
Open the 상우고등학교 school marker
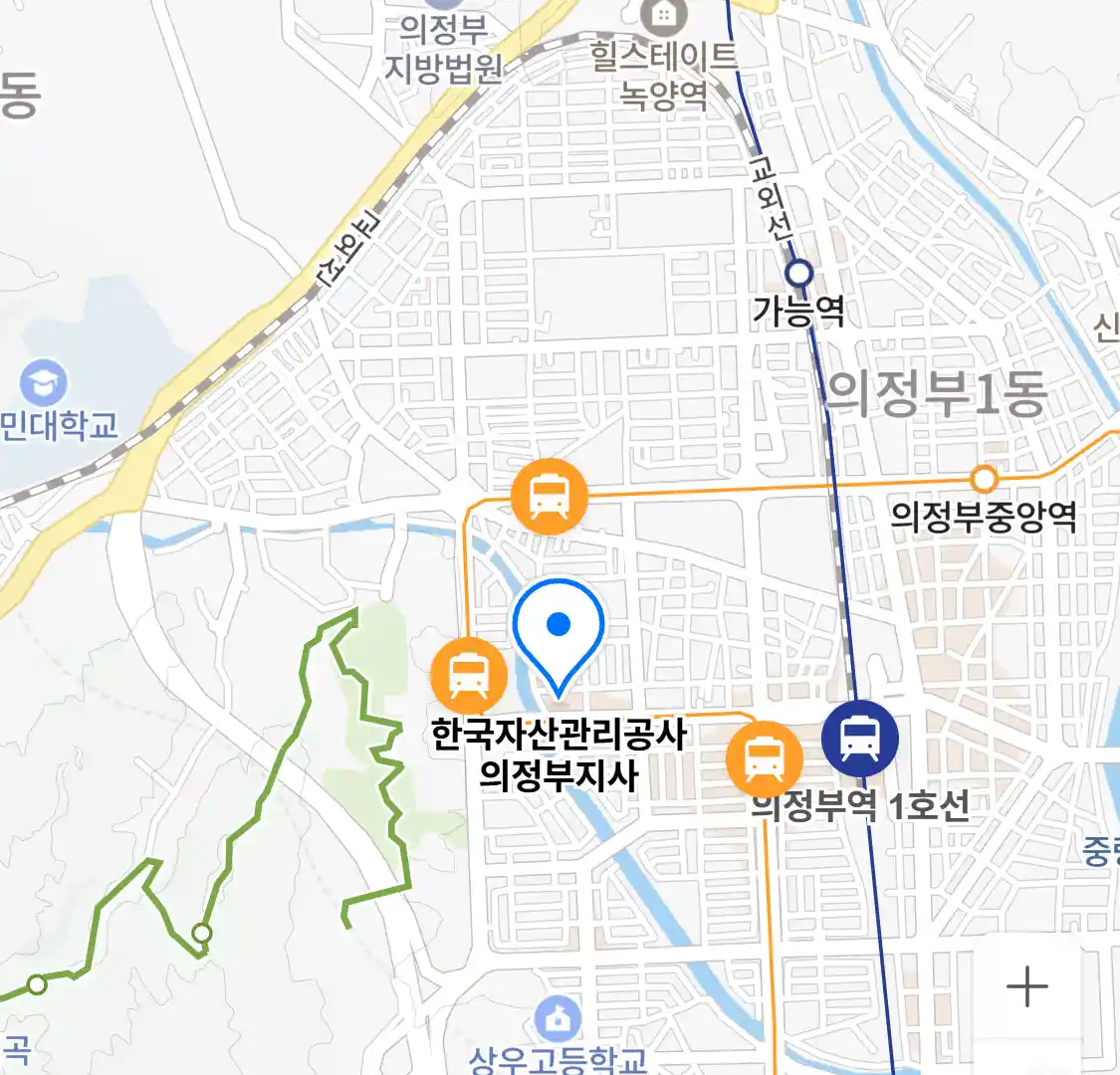tap(559, 1019)
